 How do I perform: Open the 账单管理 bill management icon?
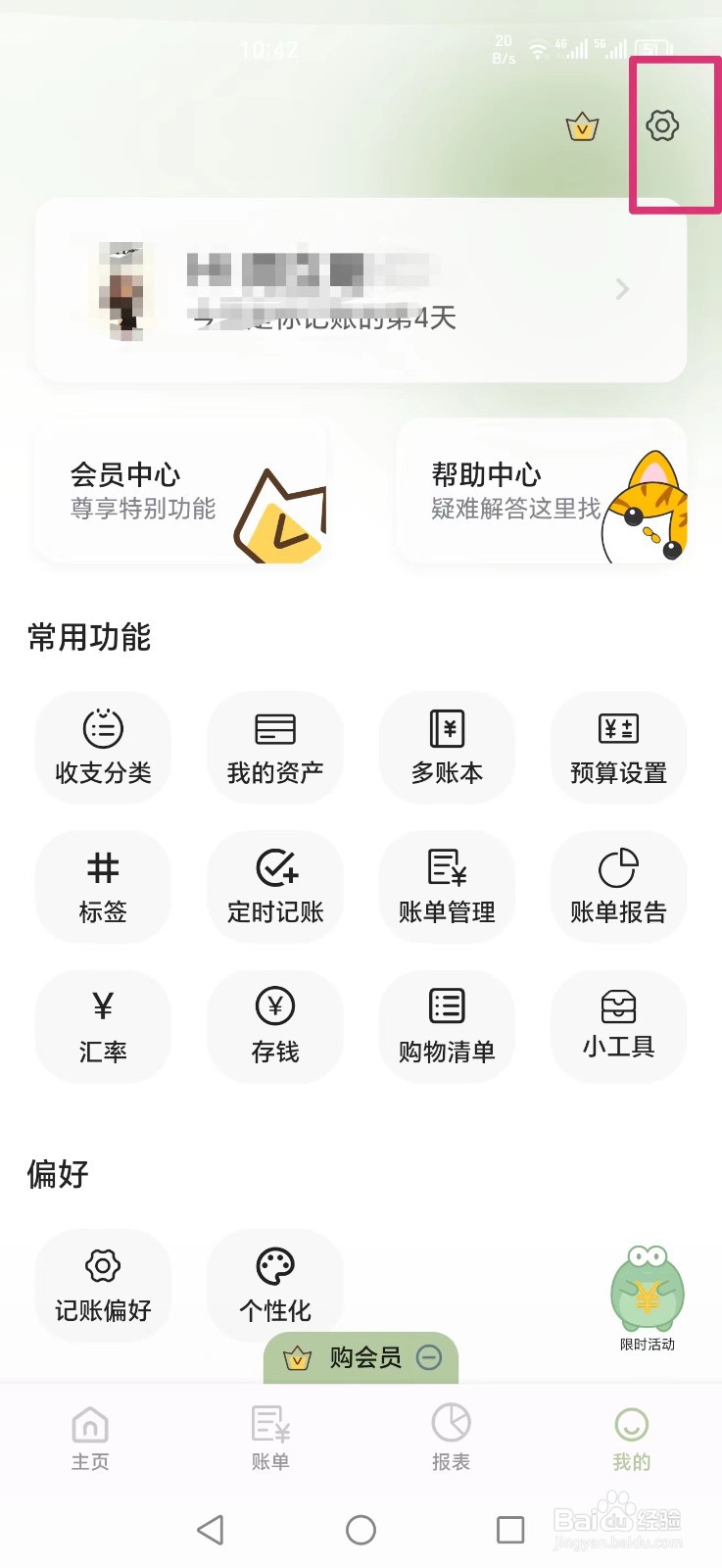[x=448, y=887]
